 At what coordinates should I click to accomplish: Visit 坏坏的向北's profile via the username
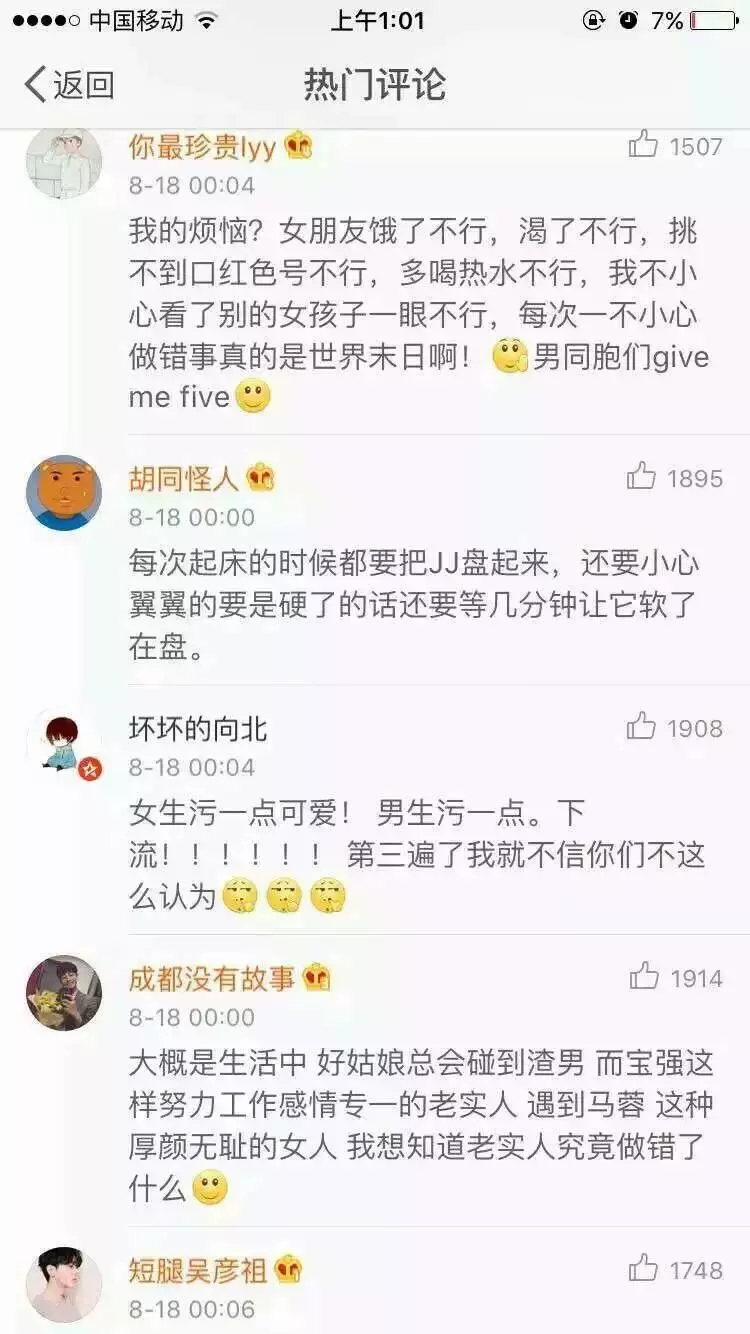198,728
